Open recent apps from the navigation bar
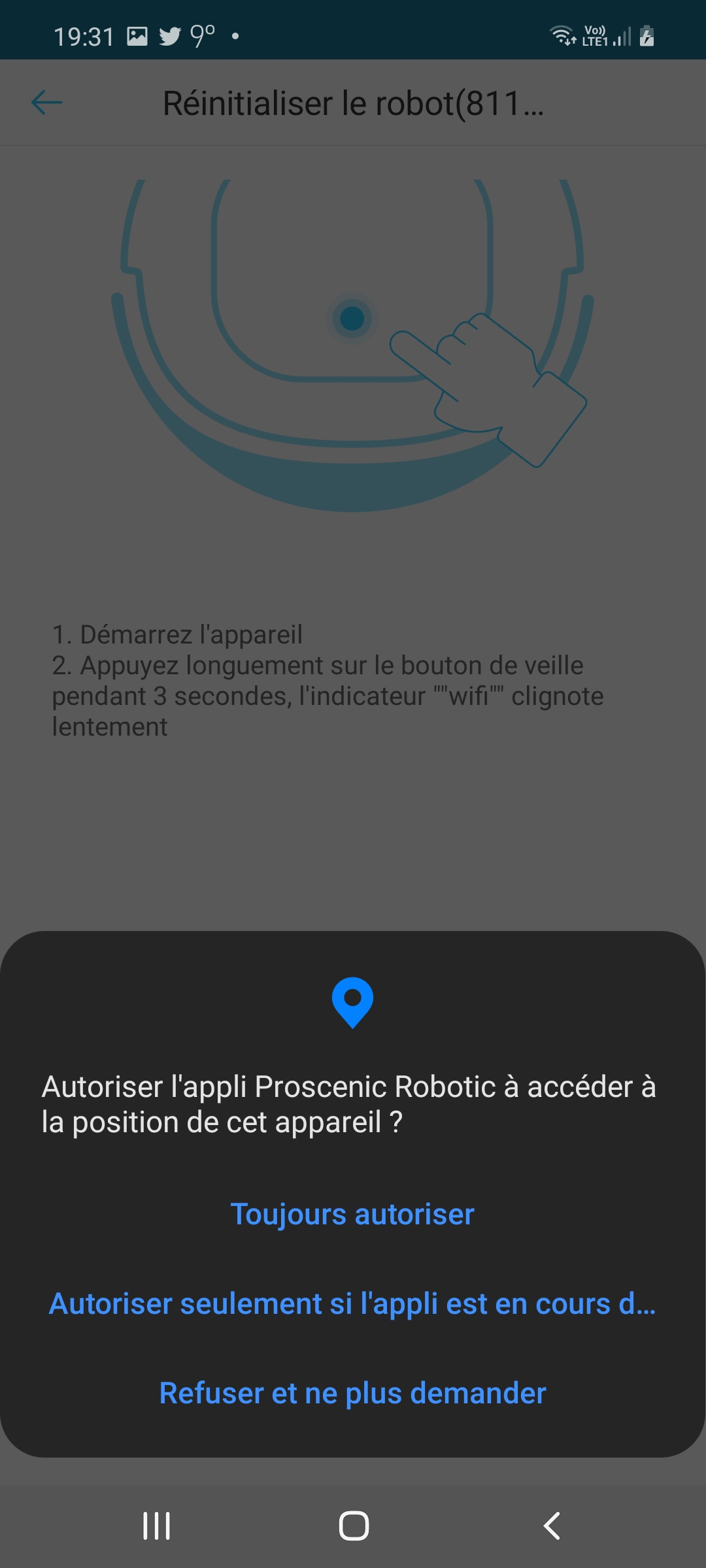This screenshot has height=1568, width=706. (157, 1526)
